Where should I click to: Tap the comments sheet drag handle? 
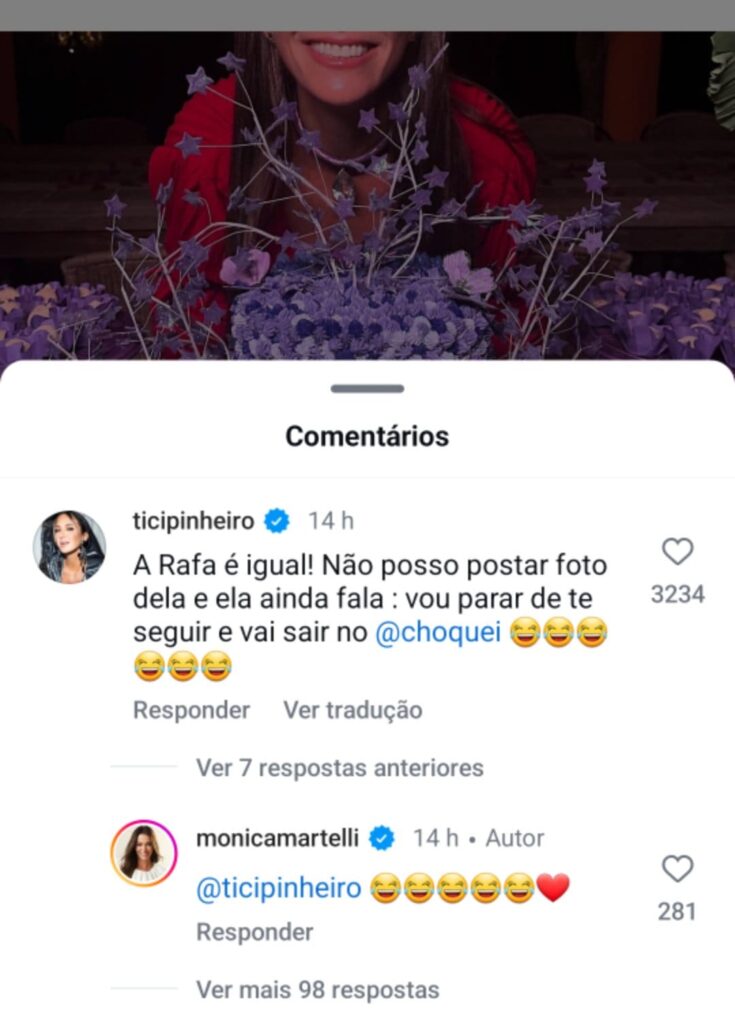point(367,389)
